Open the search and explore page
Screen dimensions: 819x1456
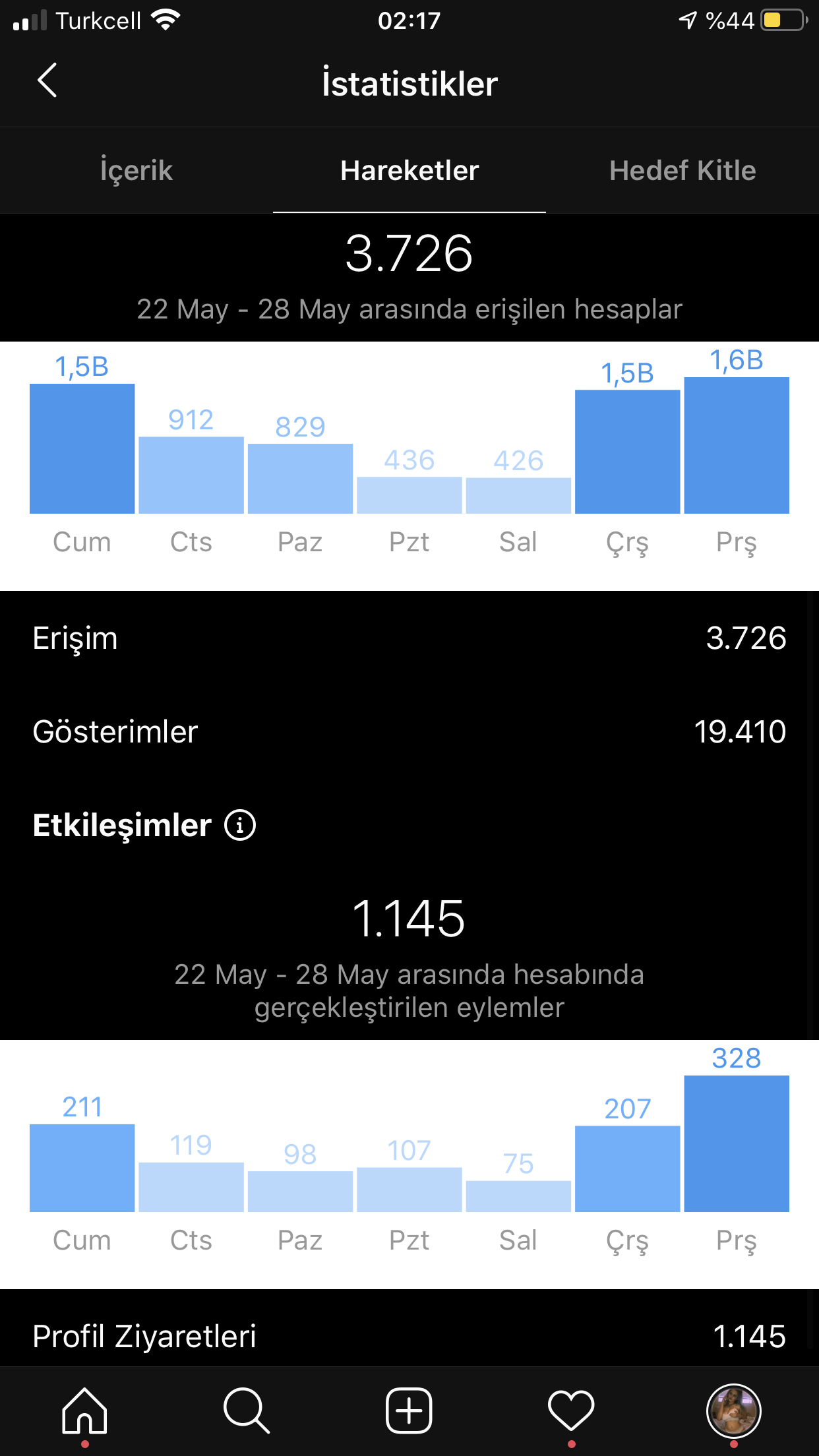247,1410
